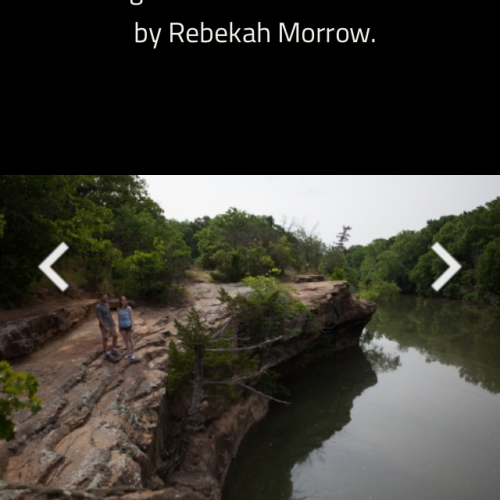
Task: Advance to the next photo in the slideshow
Action: (446, 267)
